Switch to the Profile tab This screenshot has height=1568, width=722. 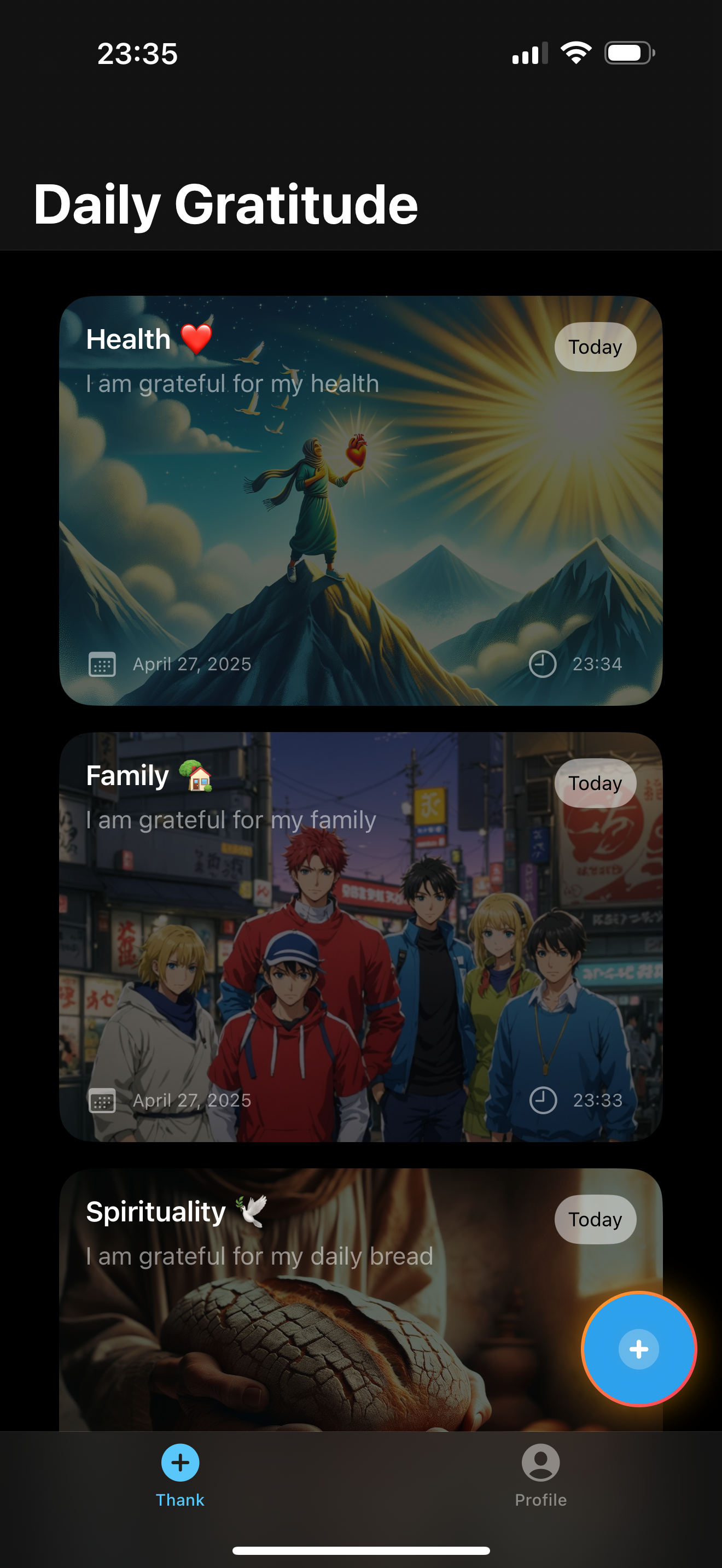click(x=540, y=1476)
